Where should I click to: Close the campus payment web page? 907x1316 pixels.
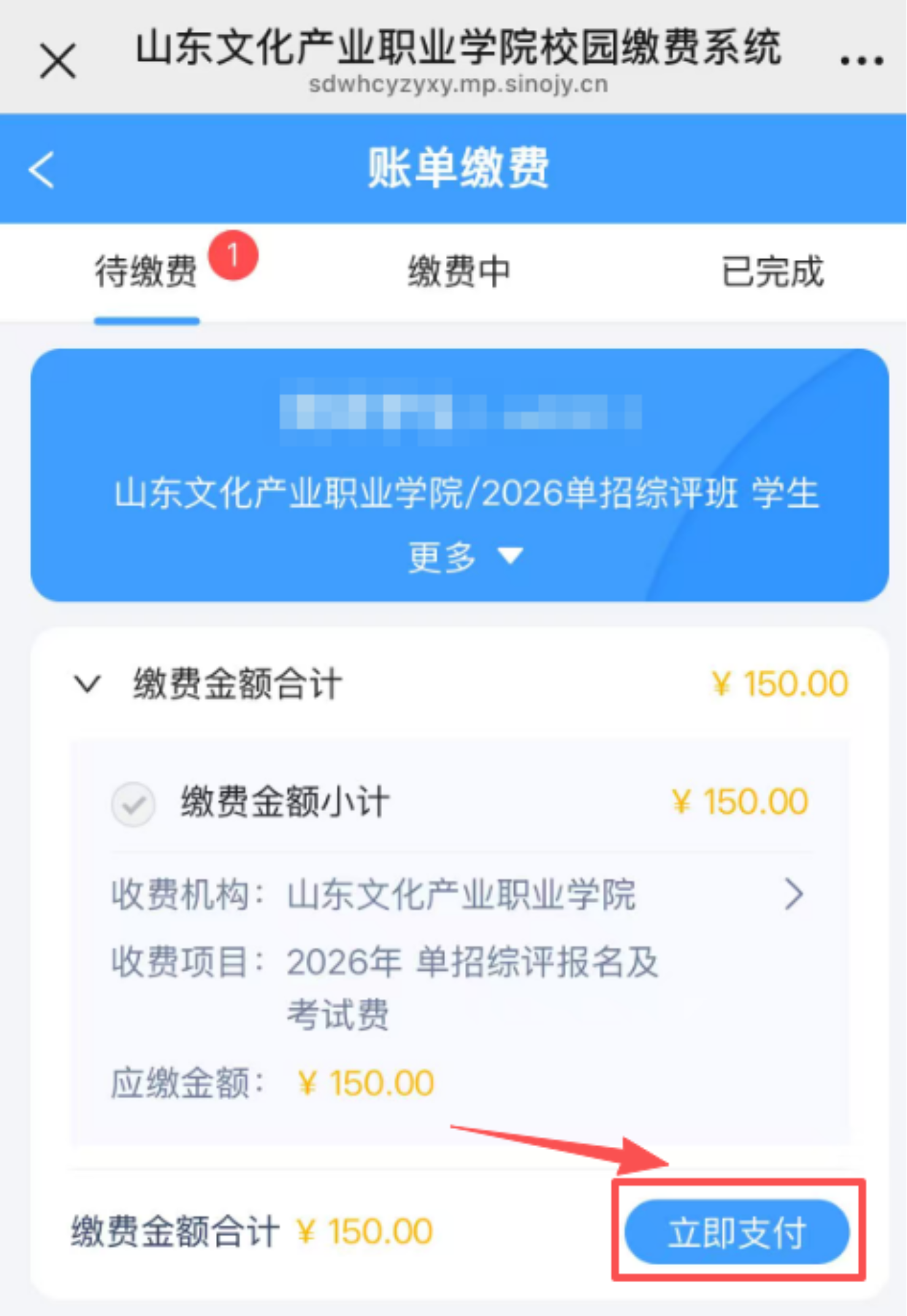pos(58,61)
